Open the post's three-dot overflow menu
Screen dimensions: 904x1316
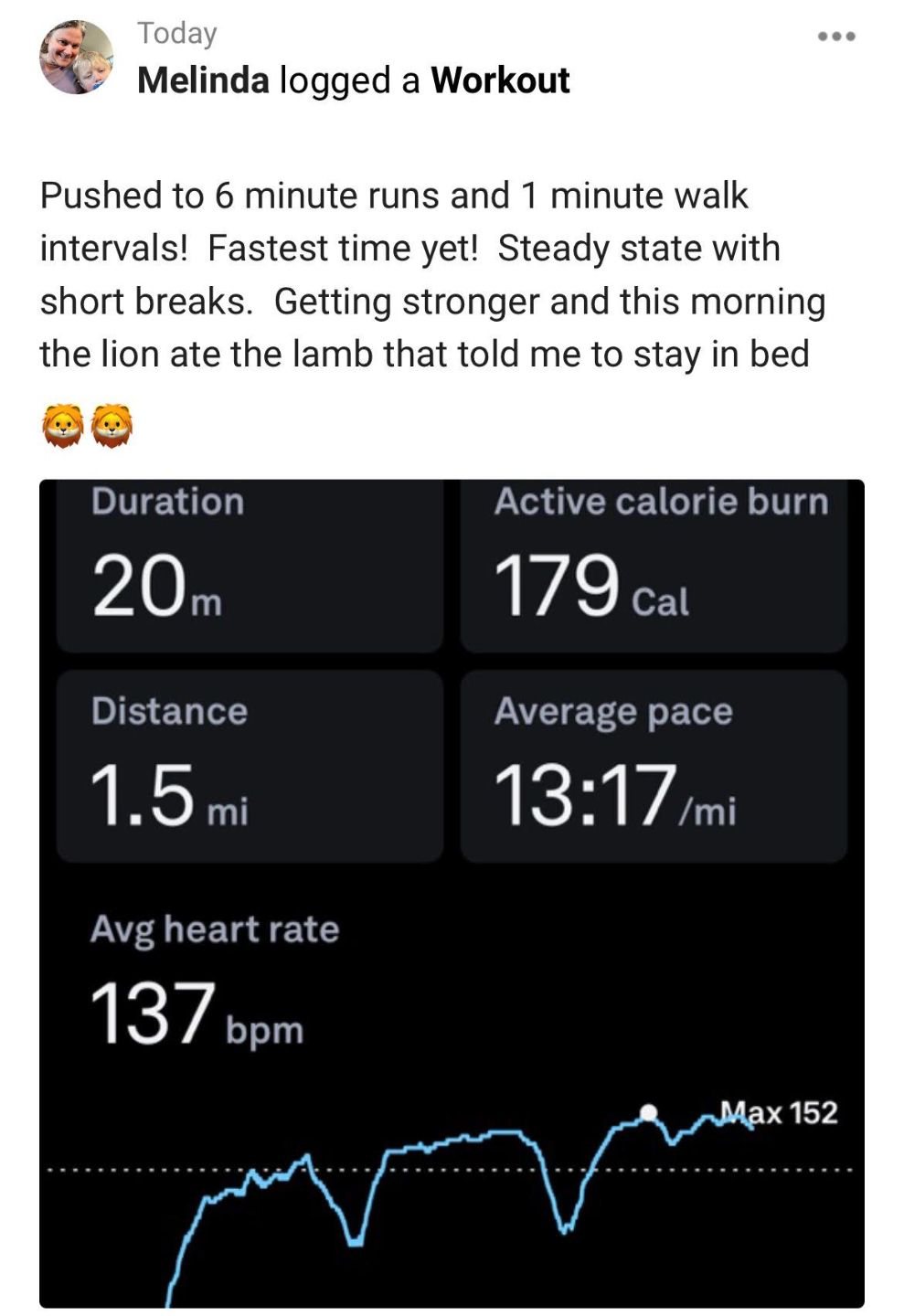coord(836,37)
